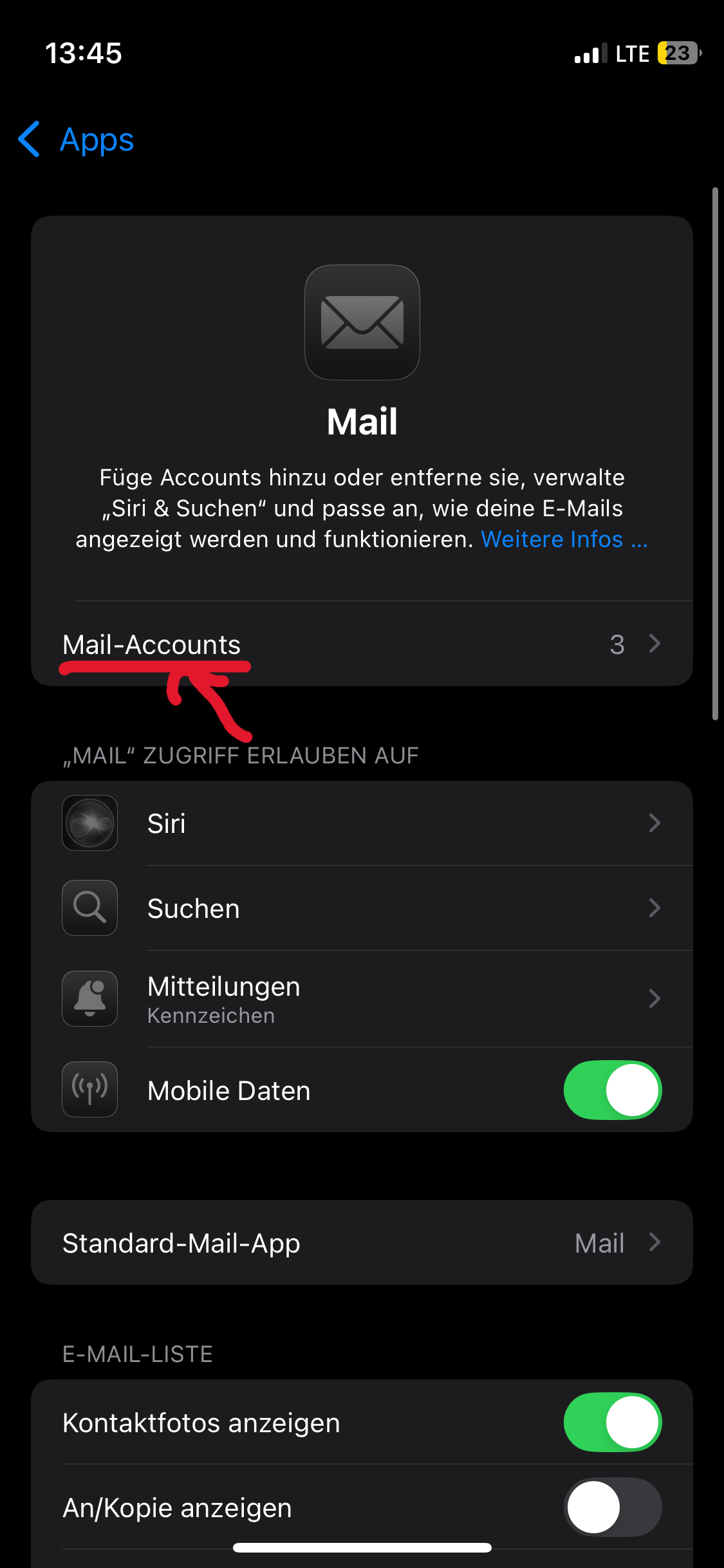Enable An/Kopie anzeigen
The height and width of the screenshot is (1568, 724).
[613, 1507]
